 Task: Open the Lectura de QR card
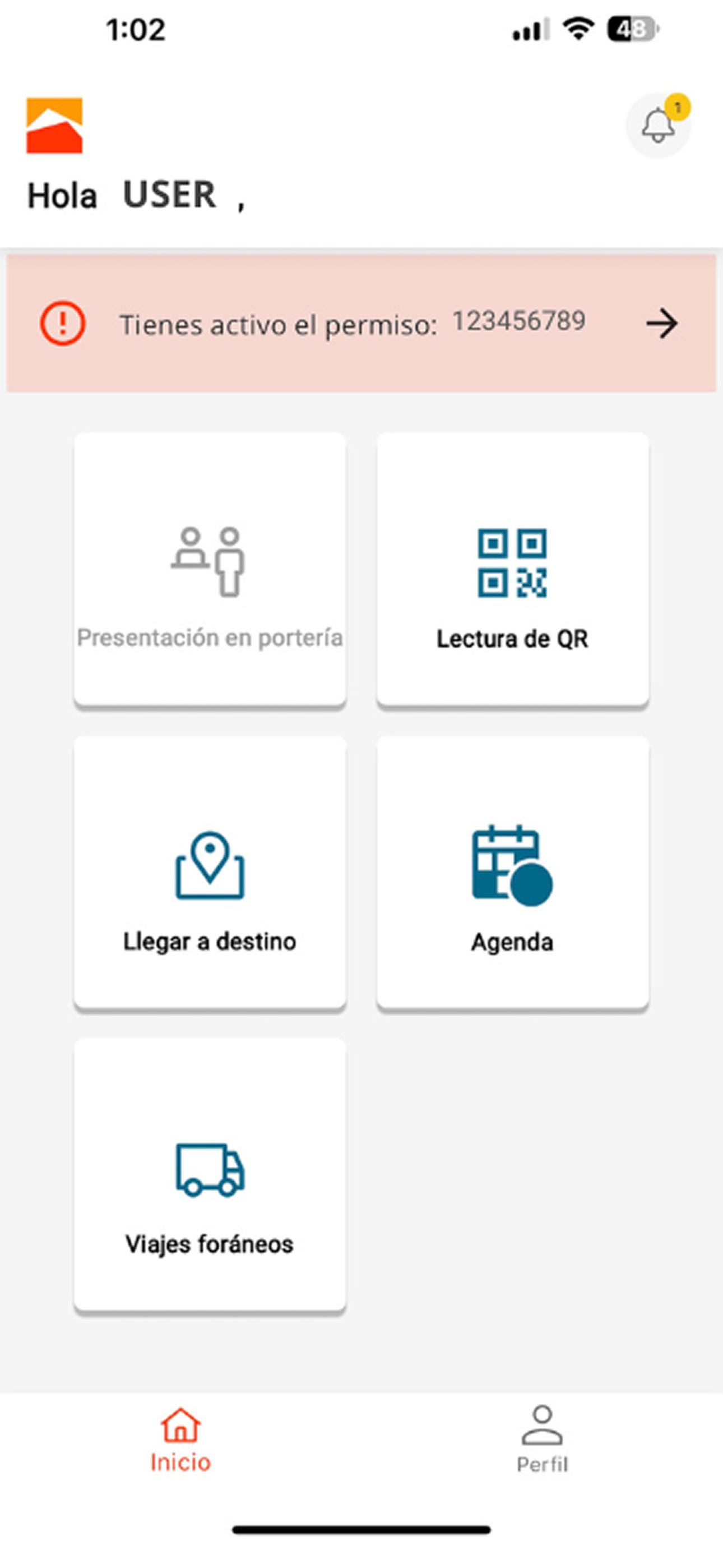[x=512, y=570]
